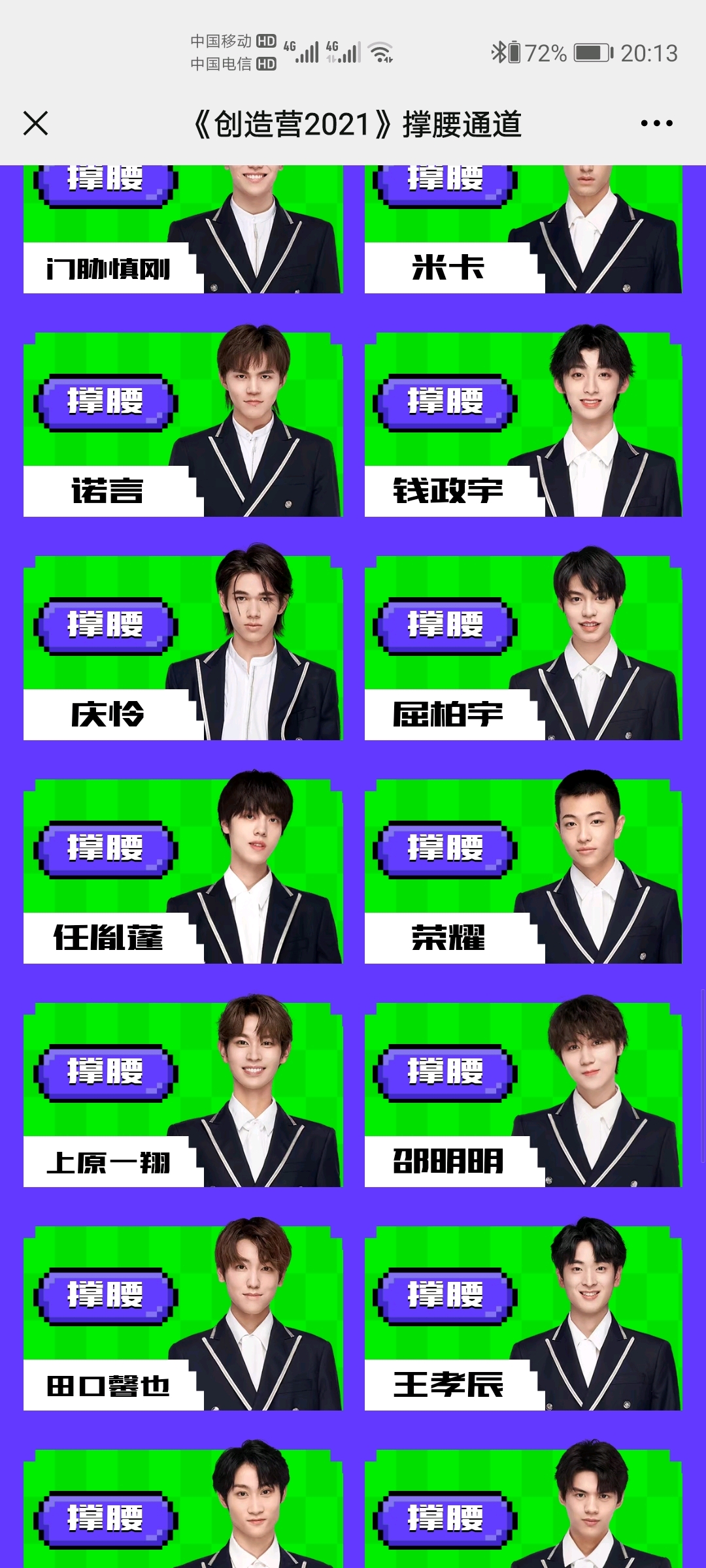Open 门胁慎刚's trainee card
The width and height of the screenshot is (706, 1568).
click(x=183, y=229)
